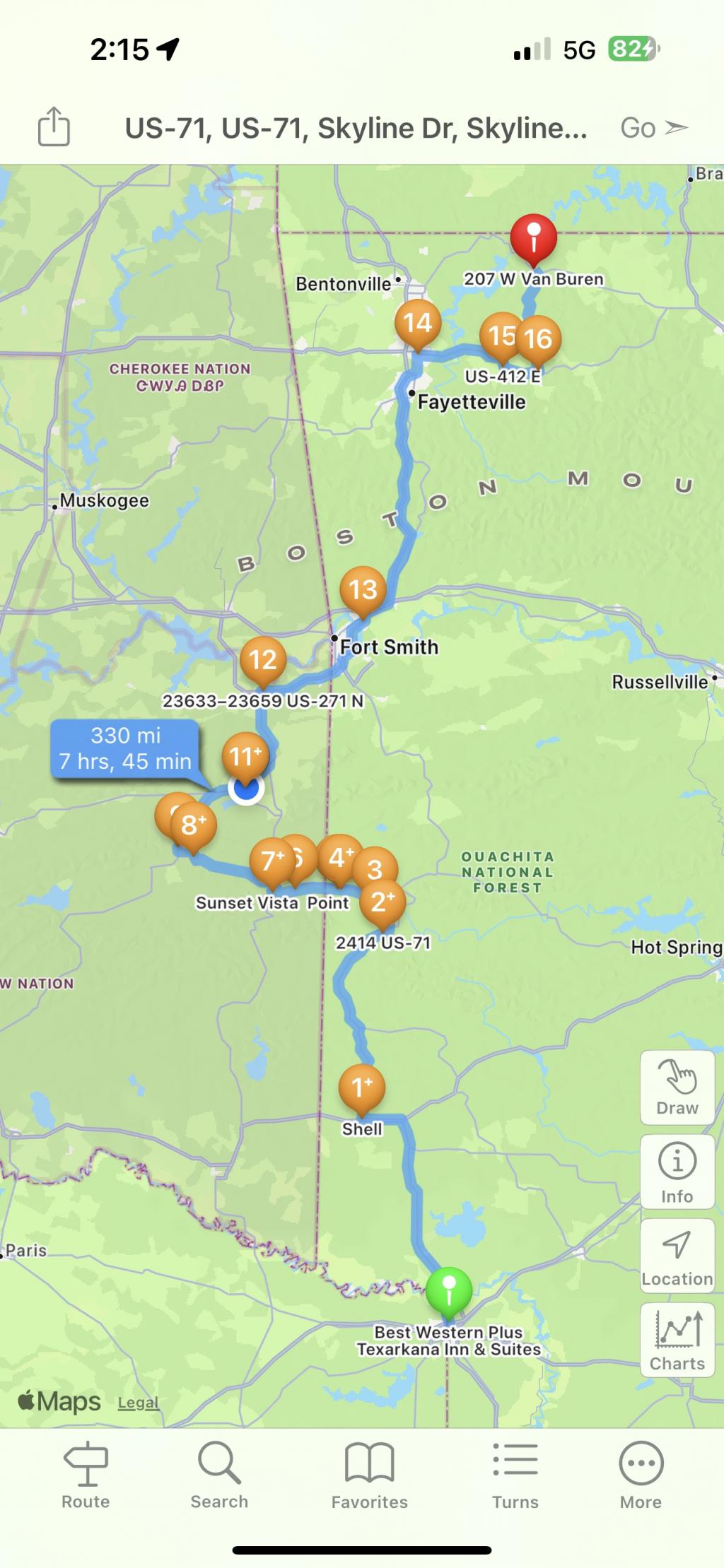Center map on my Location

coord(677,1256)
